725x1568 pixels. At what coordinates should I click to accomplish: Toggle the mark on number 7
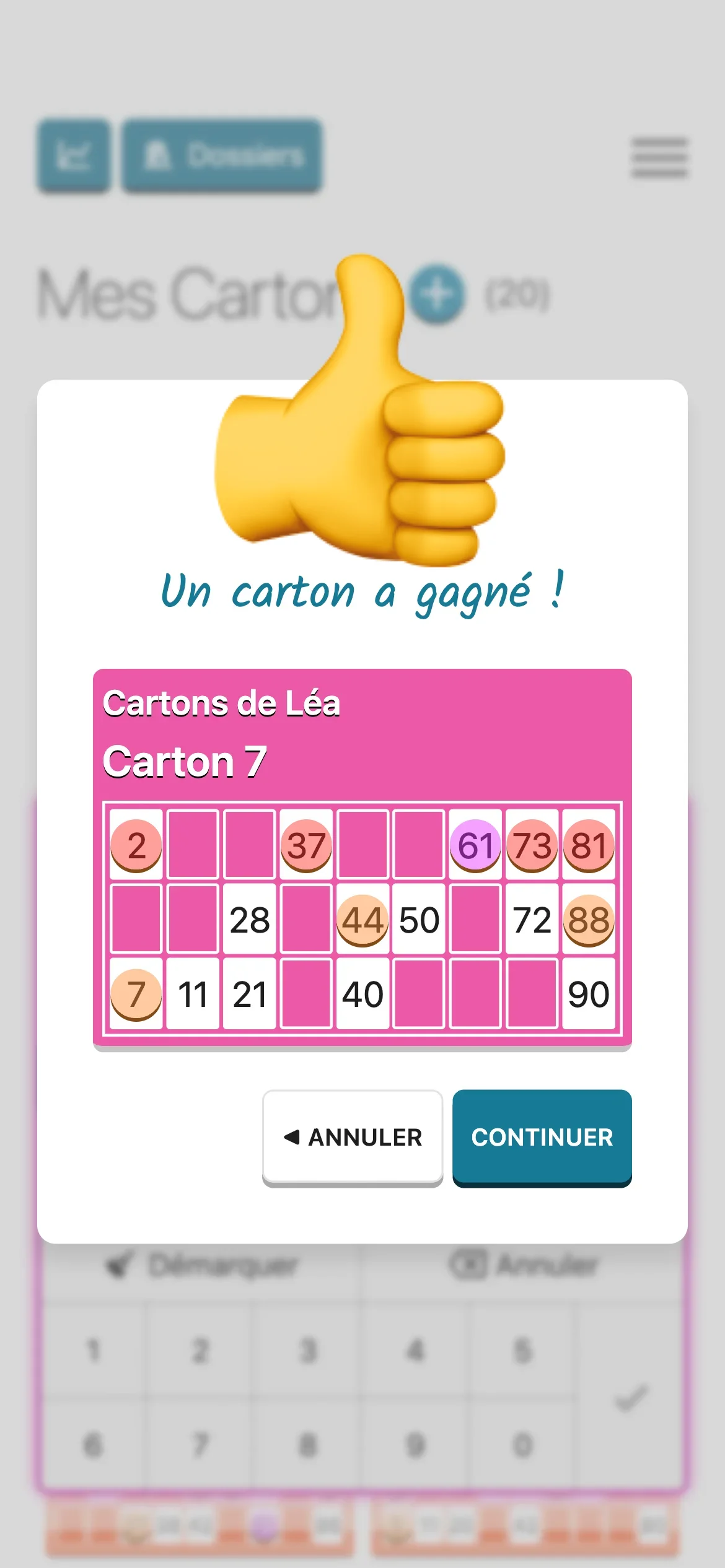pos(136,994)
